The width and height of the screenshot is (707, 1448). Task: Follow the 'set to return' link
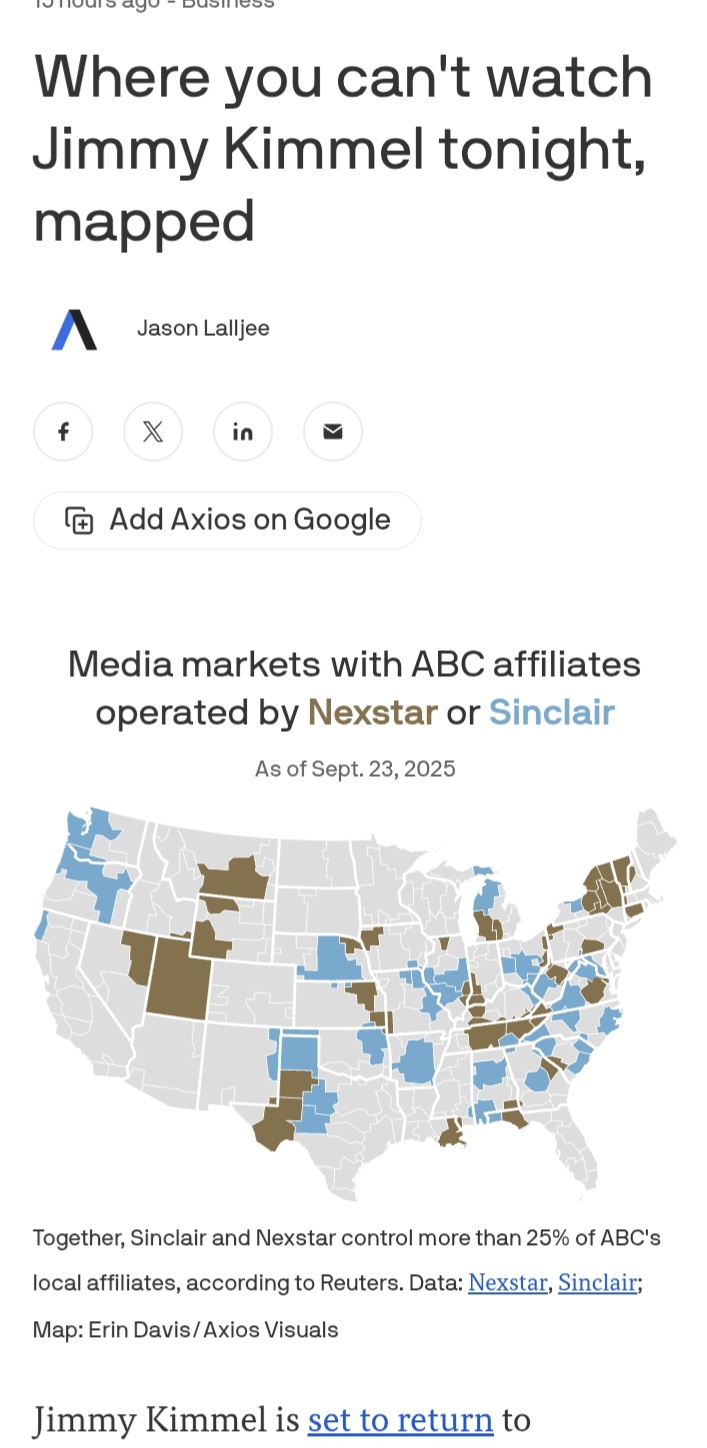point(400,1420)
